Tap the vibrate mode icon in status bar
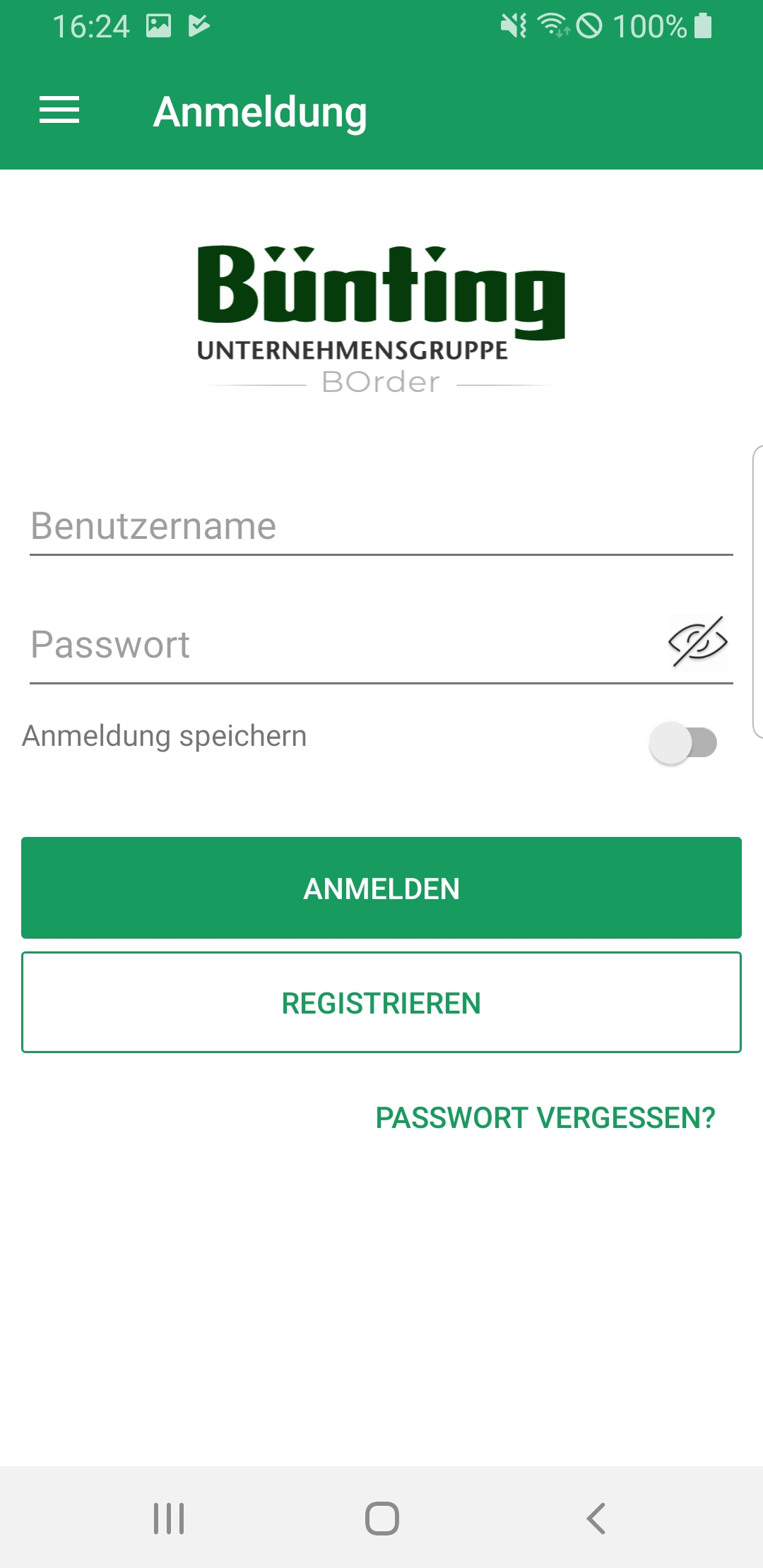 click(512, 27)
